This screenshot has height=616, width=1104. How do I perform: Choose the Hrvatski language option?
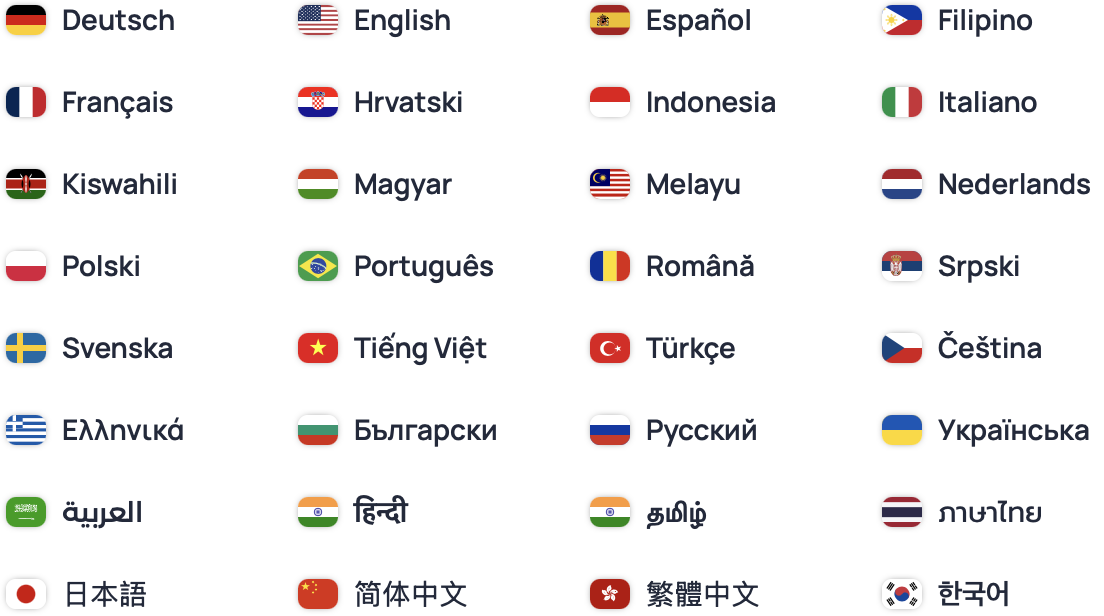(x=408, y=102)
